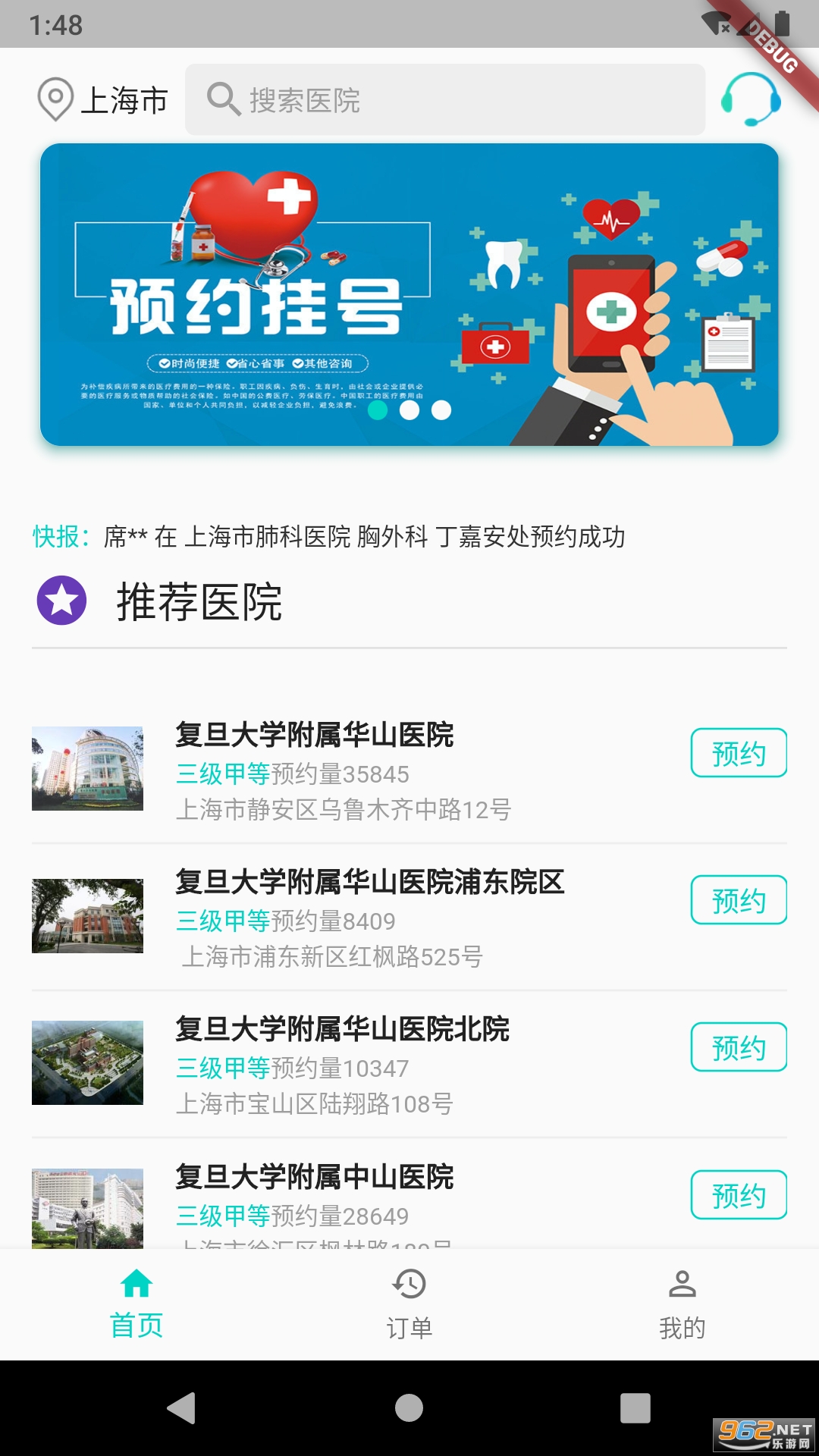Tap the system back button
This screenshot has height=1456, width=819.
pyautogui.click(x=182, y=1408)
